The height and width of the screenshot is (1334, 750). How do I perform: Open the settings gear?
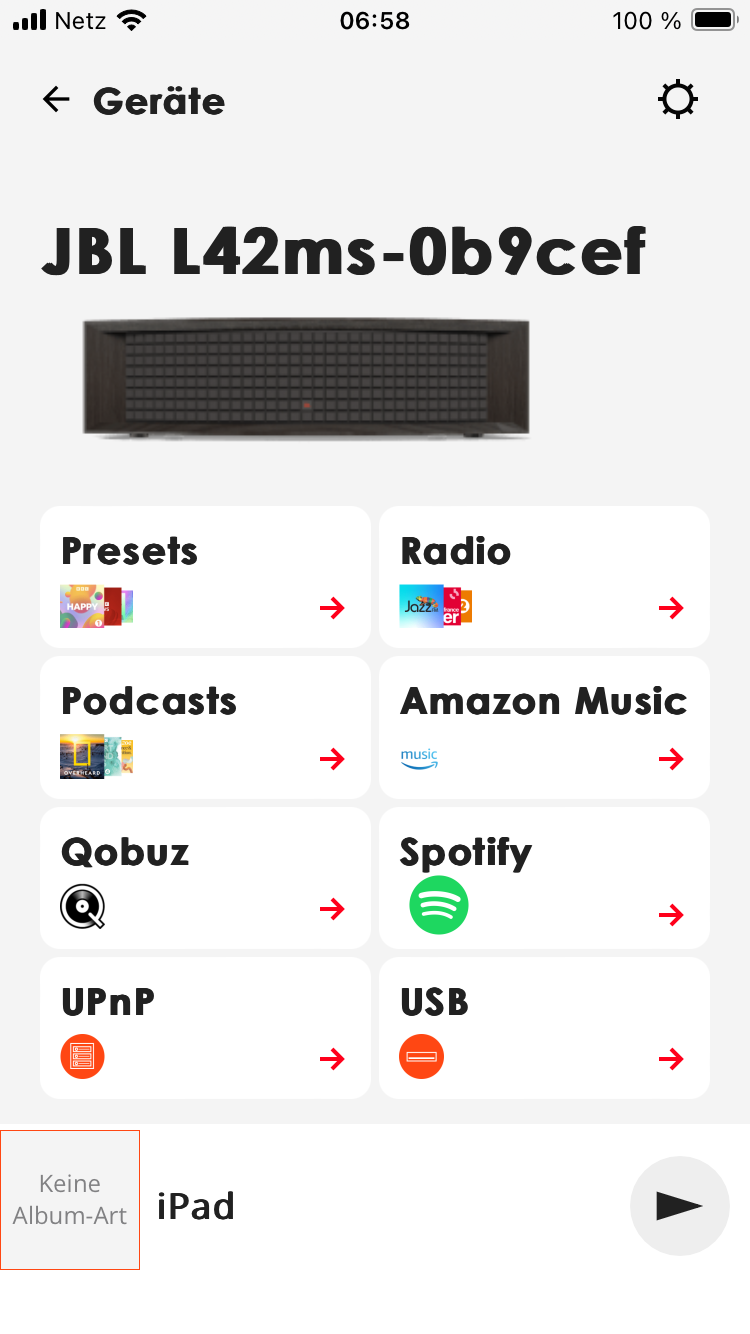coord(677,100)
